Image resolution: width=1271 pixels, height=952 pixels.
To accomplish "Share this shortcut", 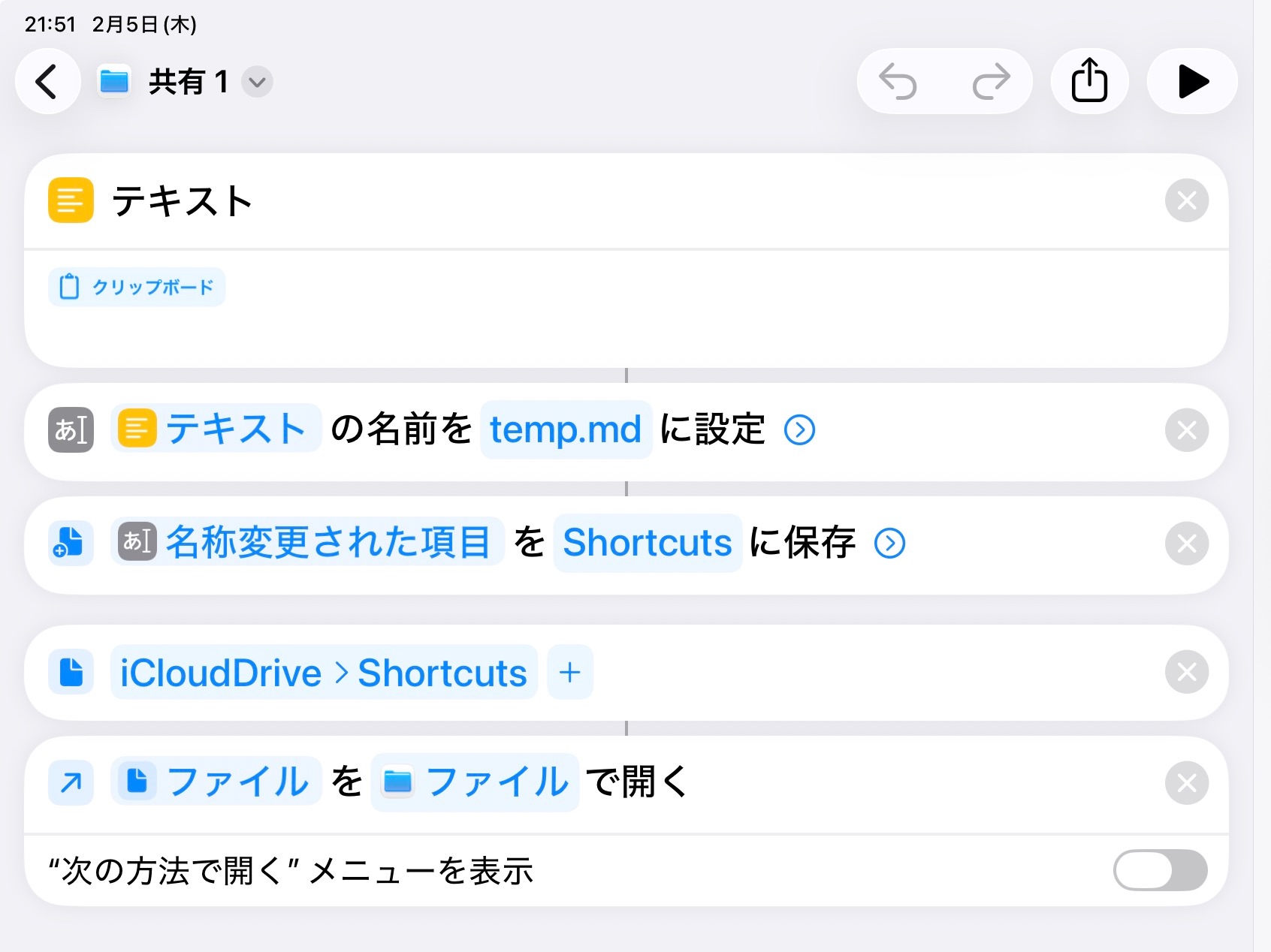I will pyautogui.click(x=1089, y=81).
